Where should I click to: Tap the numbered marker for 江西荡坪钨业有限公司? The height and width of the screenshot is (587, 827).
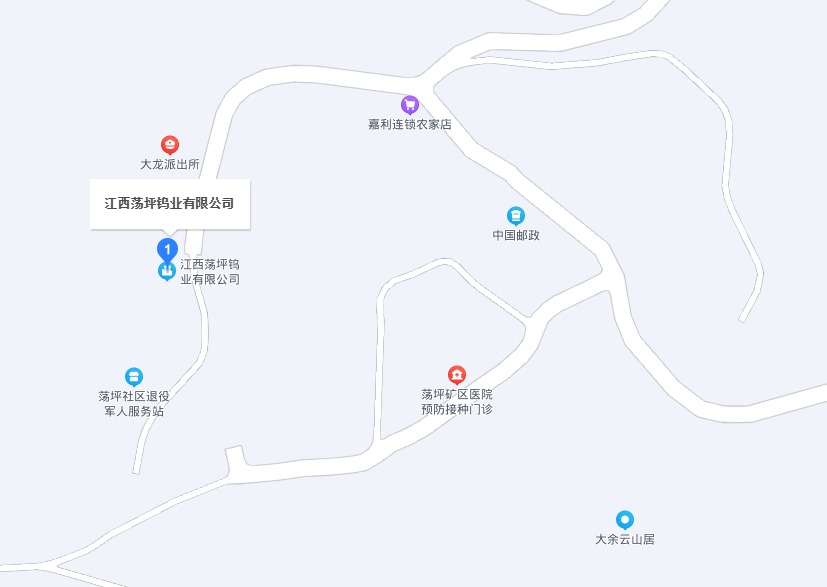(x=167, y=248)
